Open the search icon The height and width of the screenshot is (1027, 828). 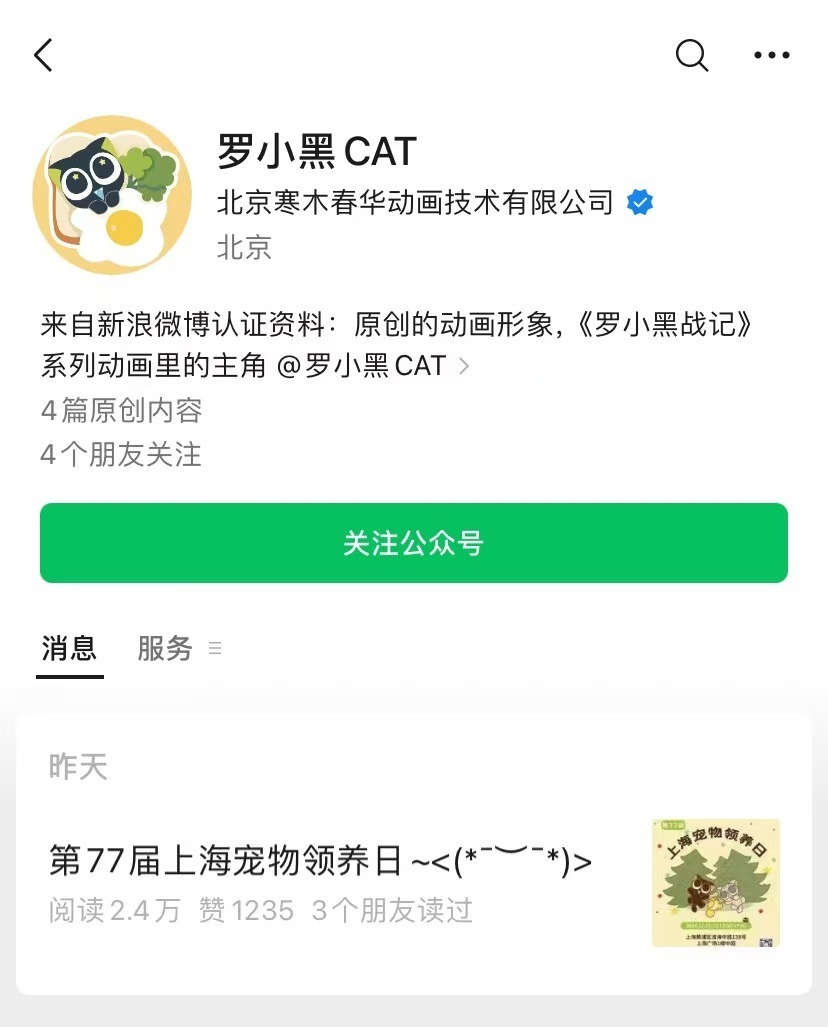691,56
